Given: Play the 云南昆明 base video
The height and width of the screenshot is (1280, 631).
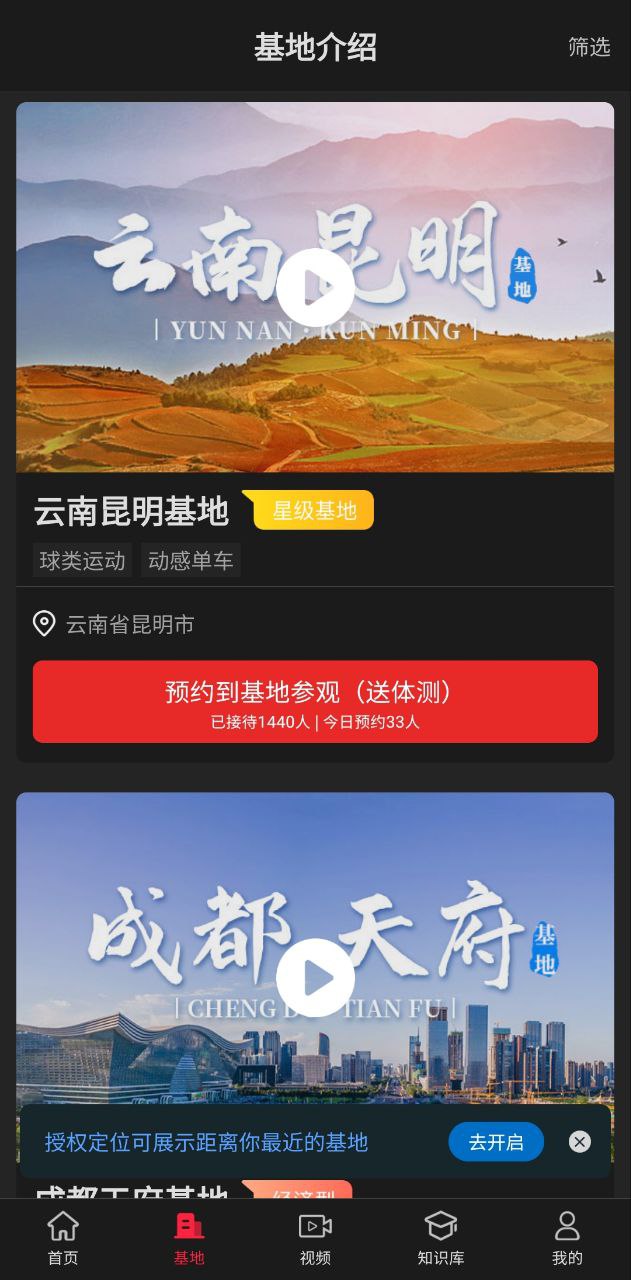Looking at the screenshot, I should (315, 287).
